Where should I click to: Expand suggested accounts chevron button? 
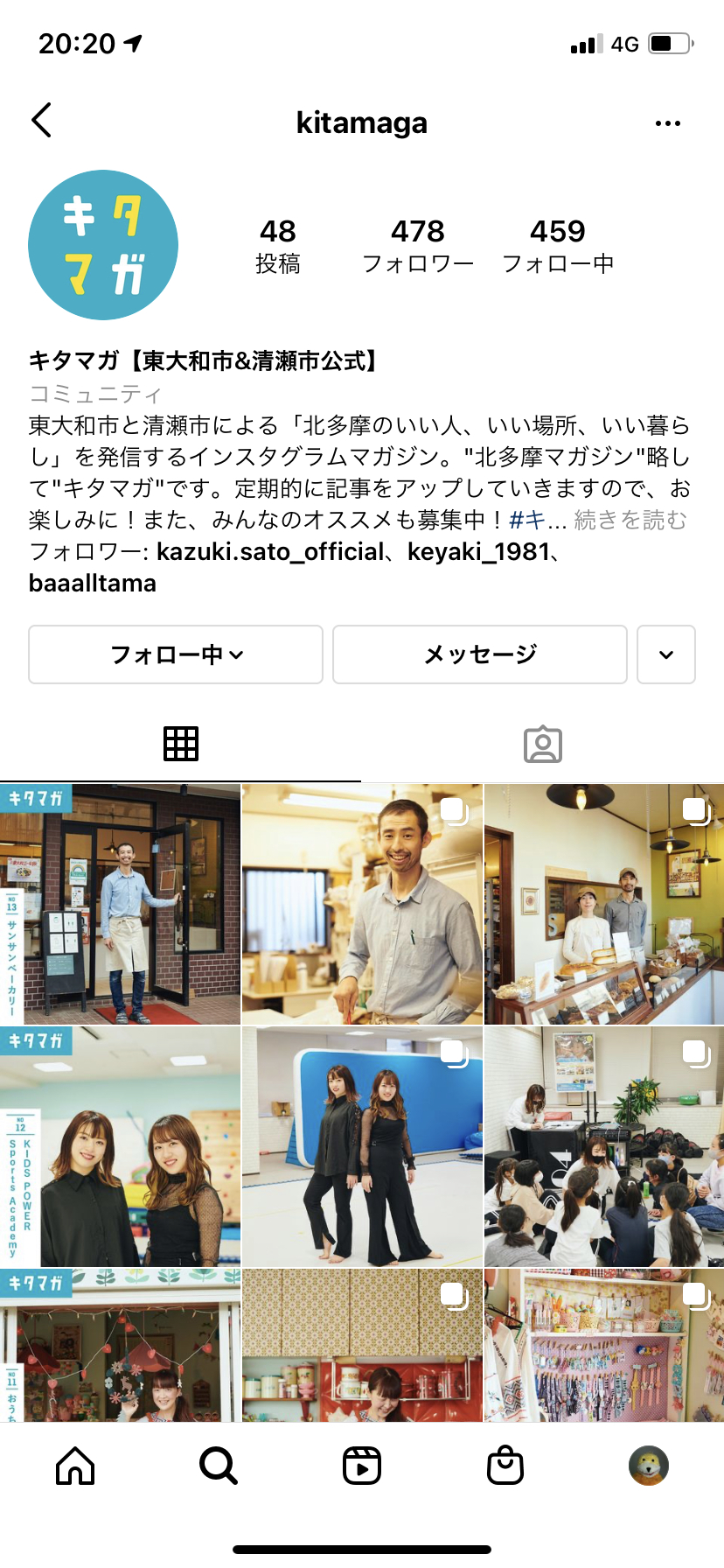point(665,654)
